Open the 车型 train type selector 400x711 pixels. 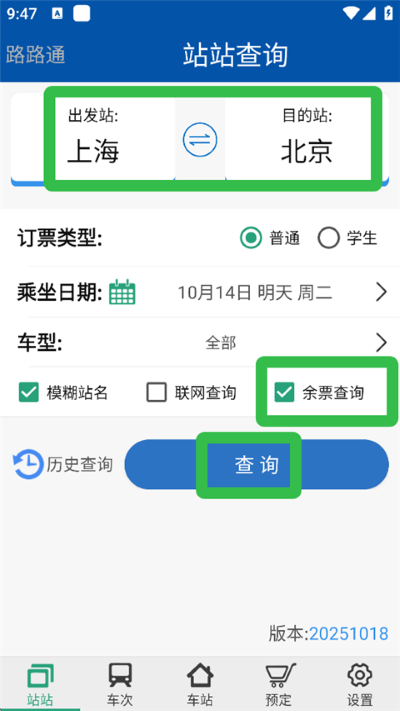(200, 343)
